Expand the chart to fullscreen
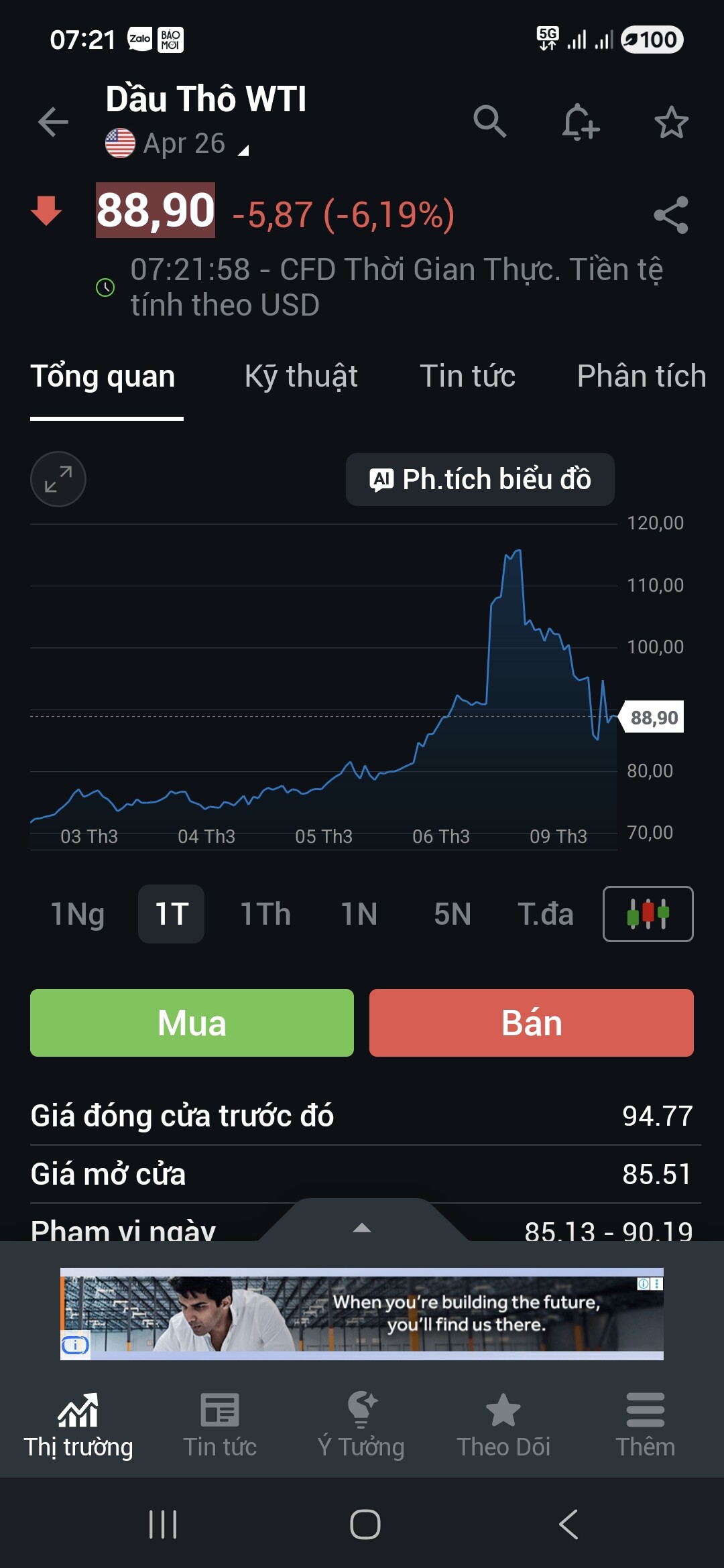 58,479
